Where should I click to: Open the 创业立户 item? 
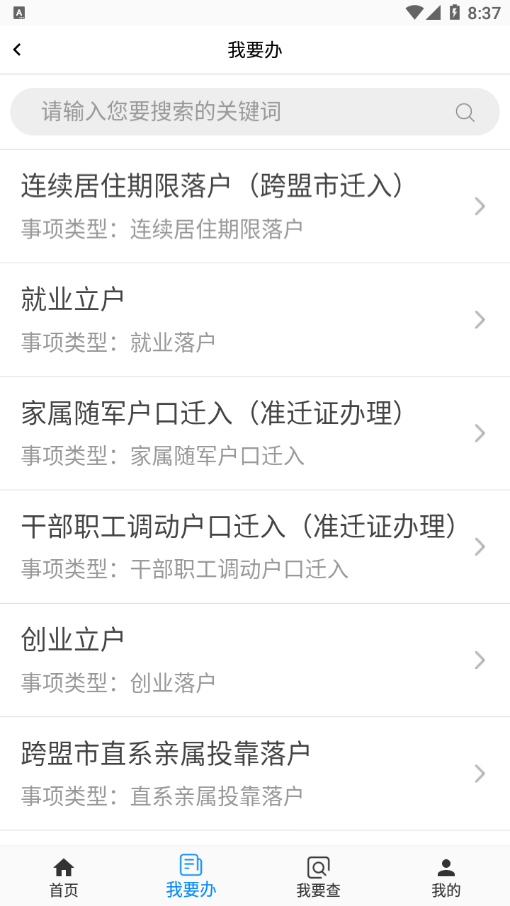(255, 660)
